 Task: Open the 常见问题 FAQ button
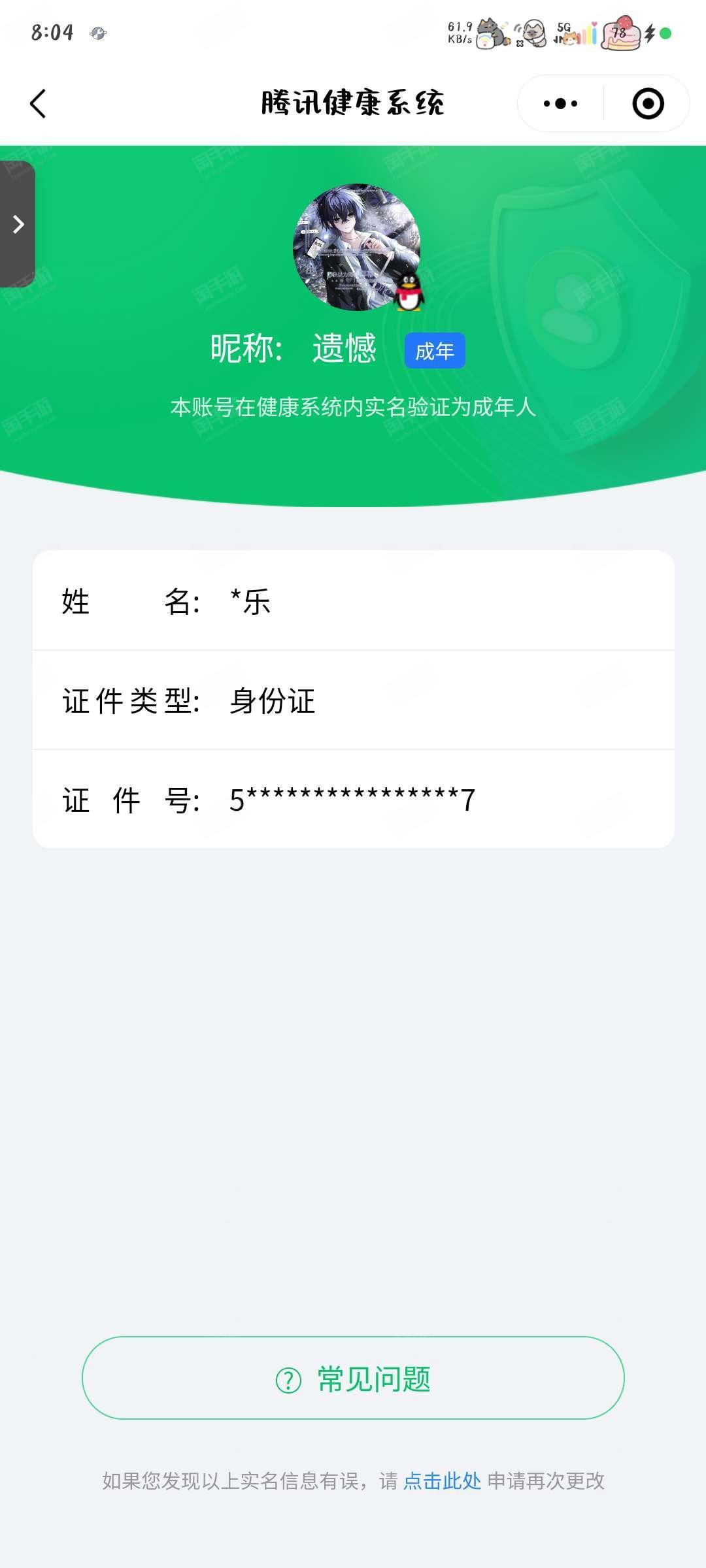pyautogui.click(x=353, y=1378)
